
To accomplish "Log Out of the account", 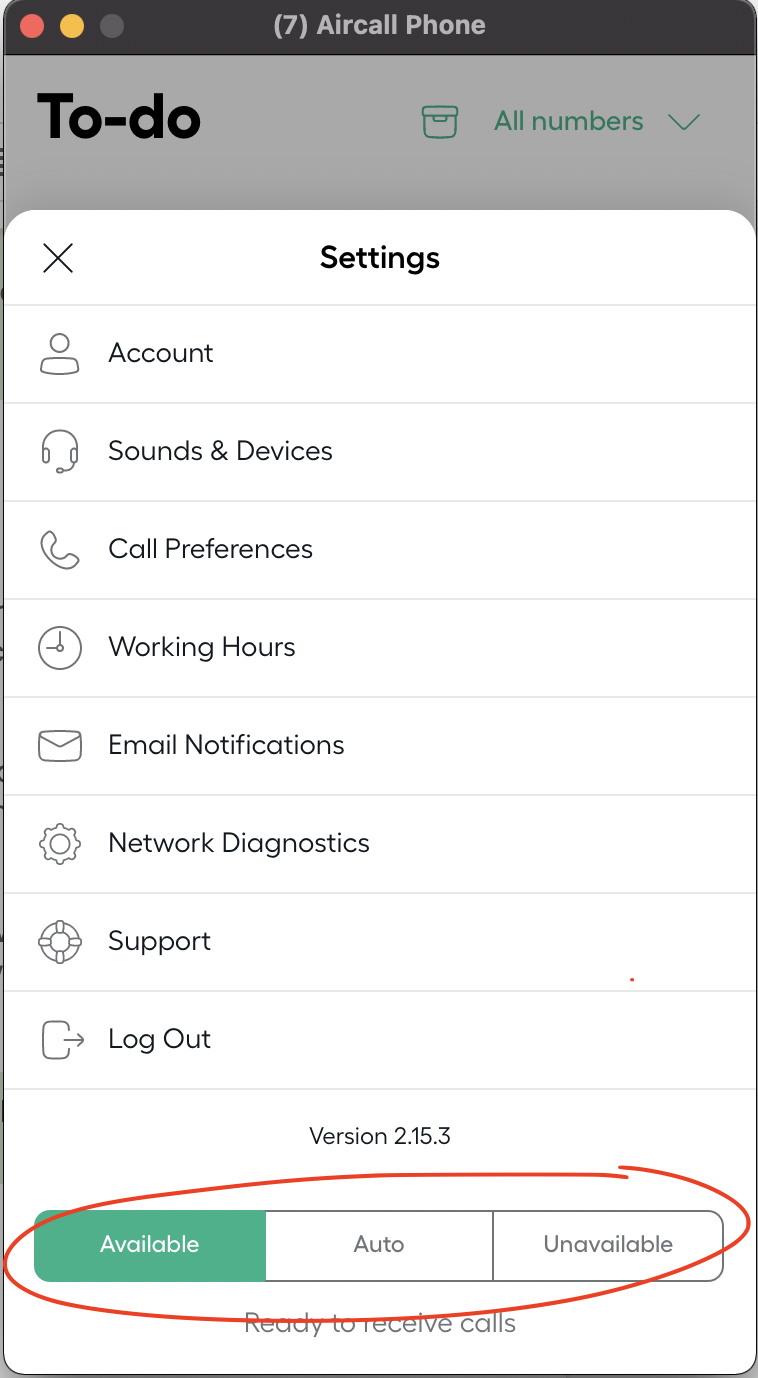I will [x=159, y=1039].
